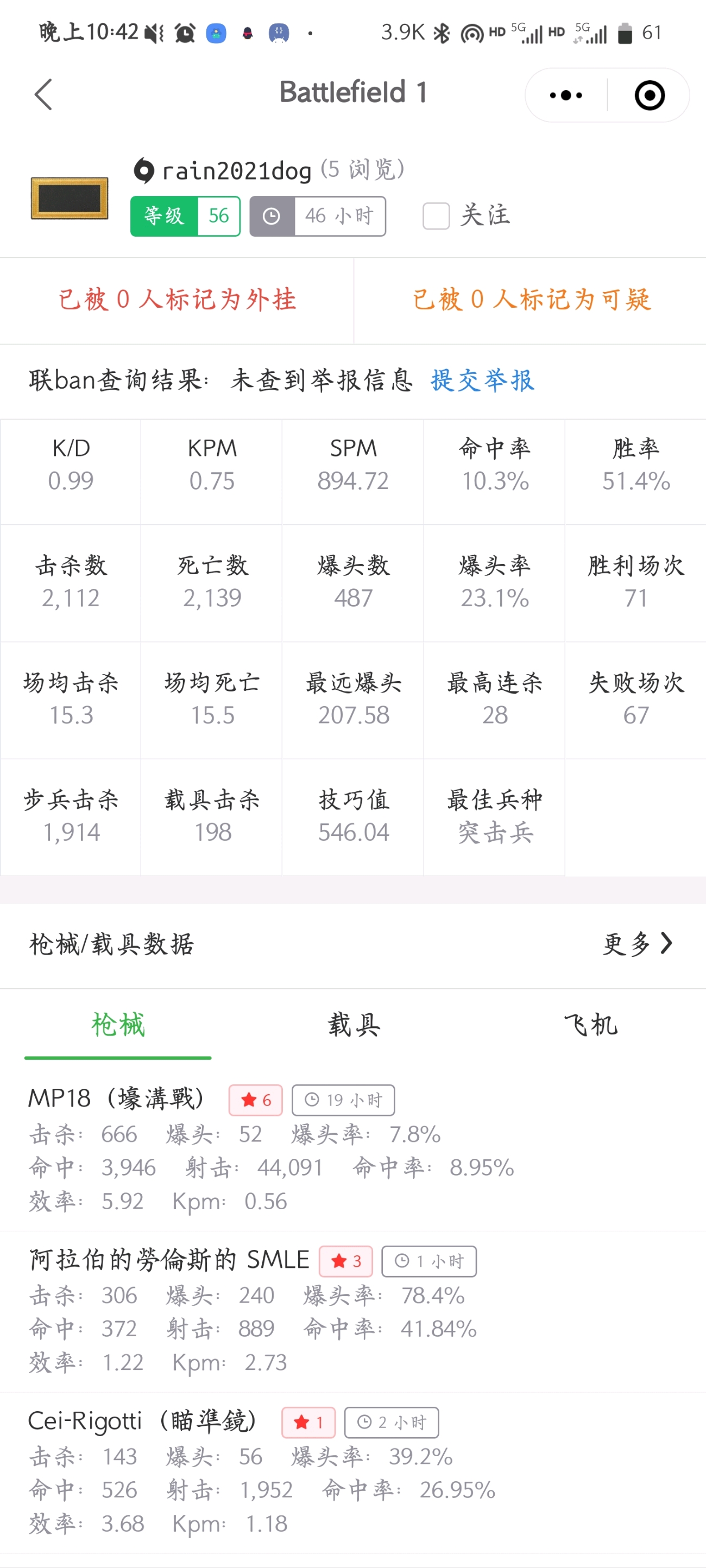706x1568 pixels.
Task: Check the 关注 follow checkbox
Action: [x=436, y=215]
